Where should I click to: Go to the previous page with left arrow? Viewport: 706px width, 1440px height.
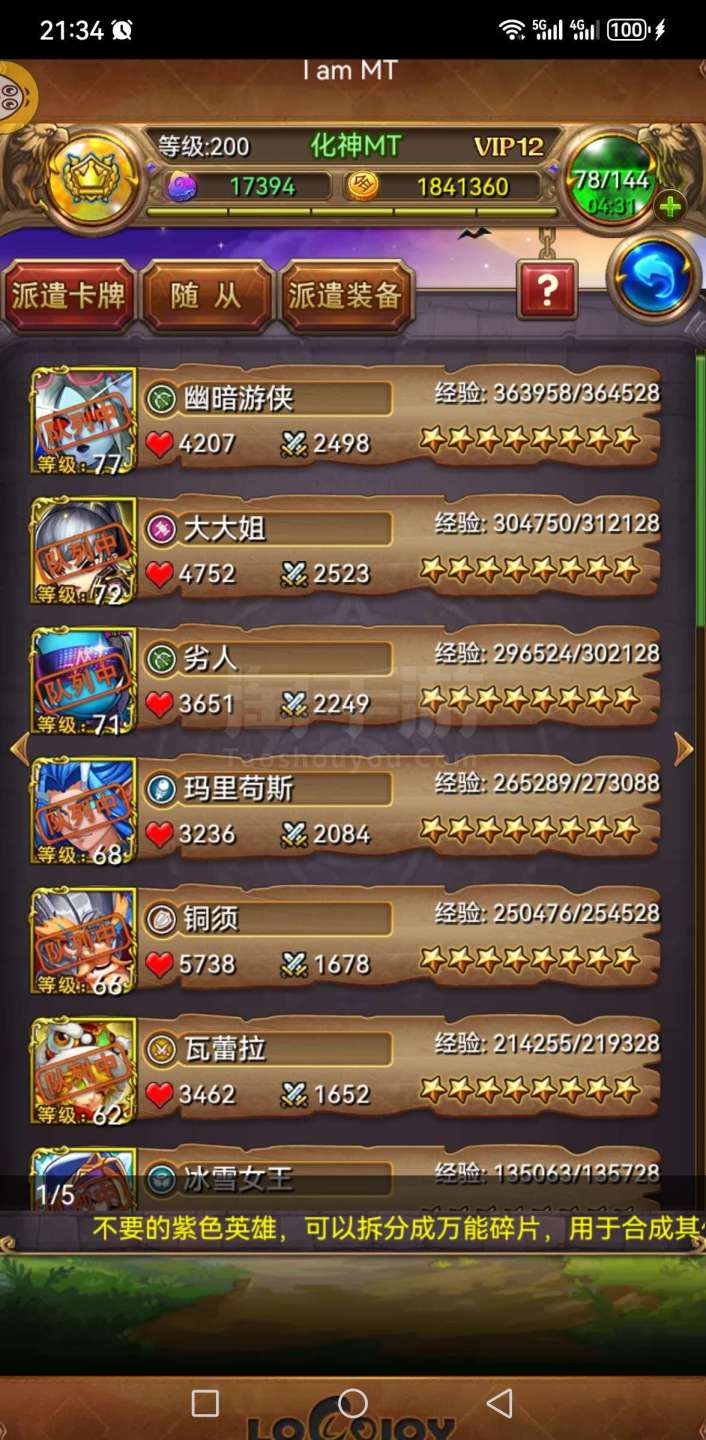click(x=18, y=749)
